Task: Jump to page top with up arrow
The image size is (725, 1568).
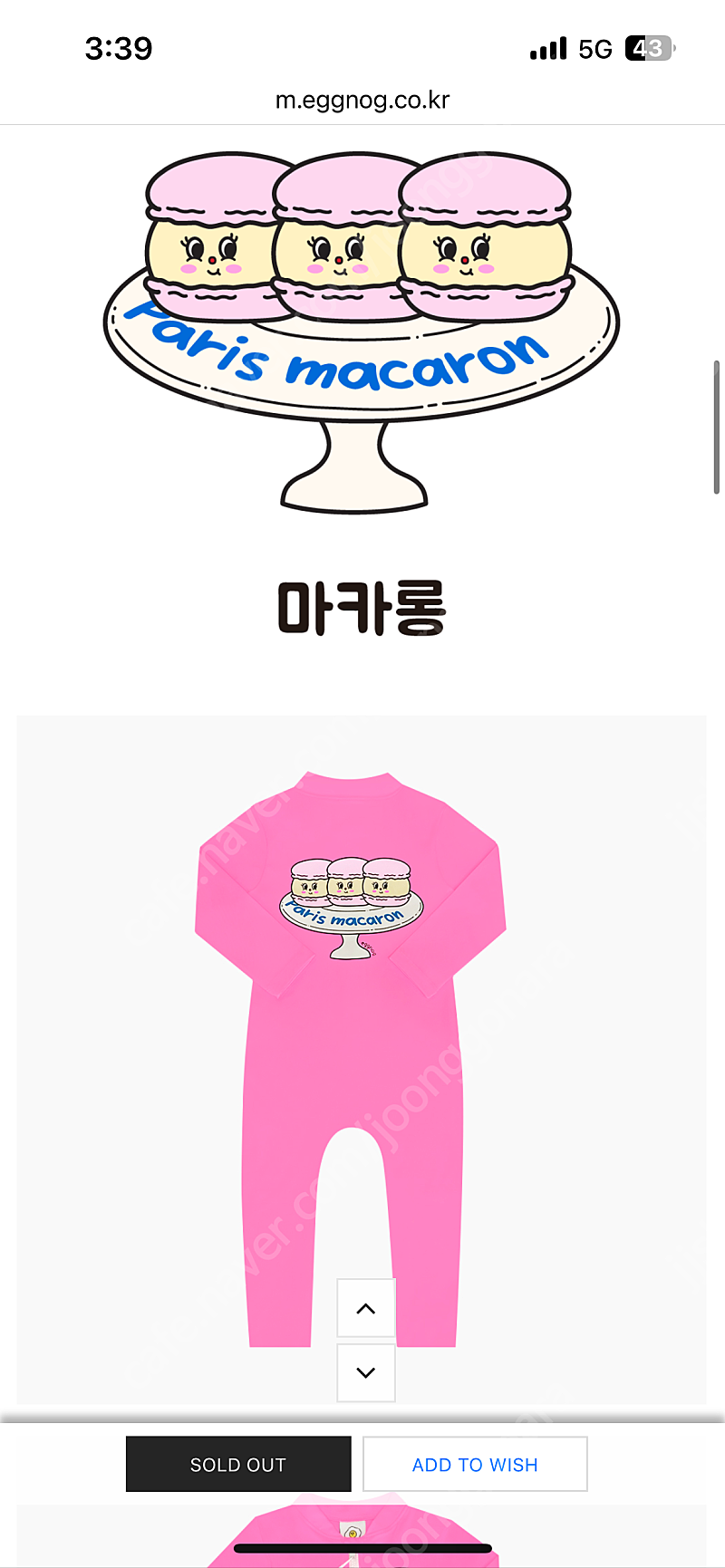Action: pos(366,1308)
